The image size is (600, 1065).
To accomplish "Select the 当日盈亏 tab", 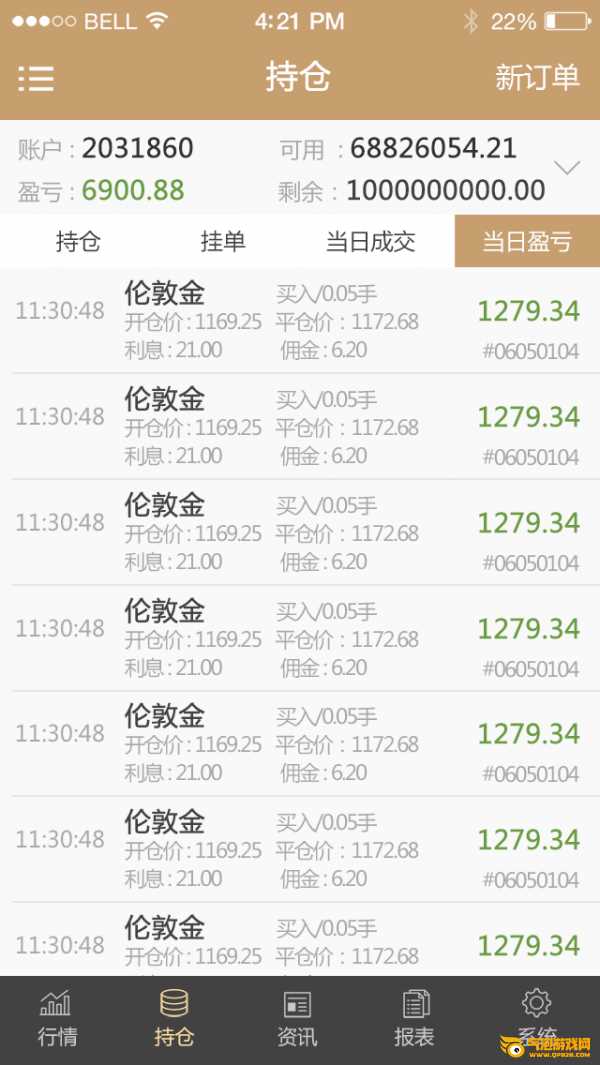I will point(527,241).
